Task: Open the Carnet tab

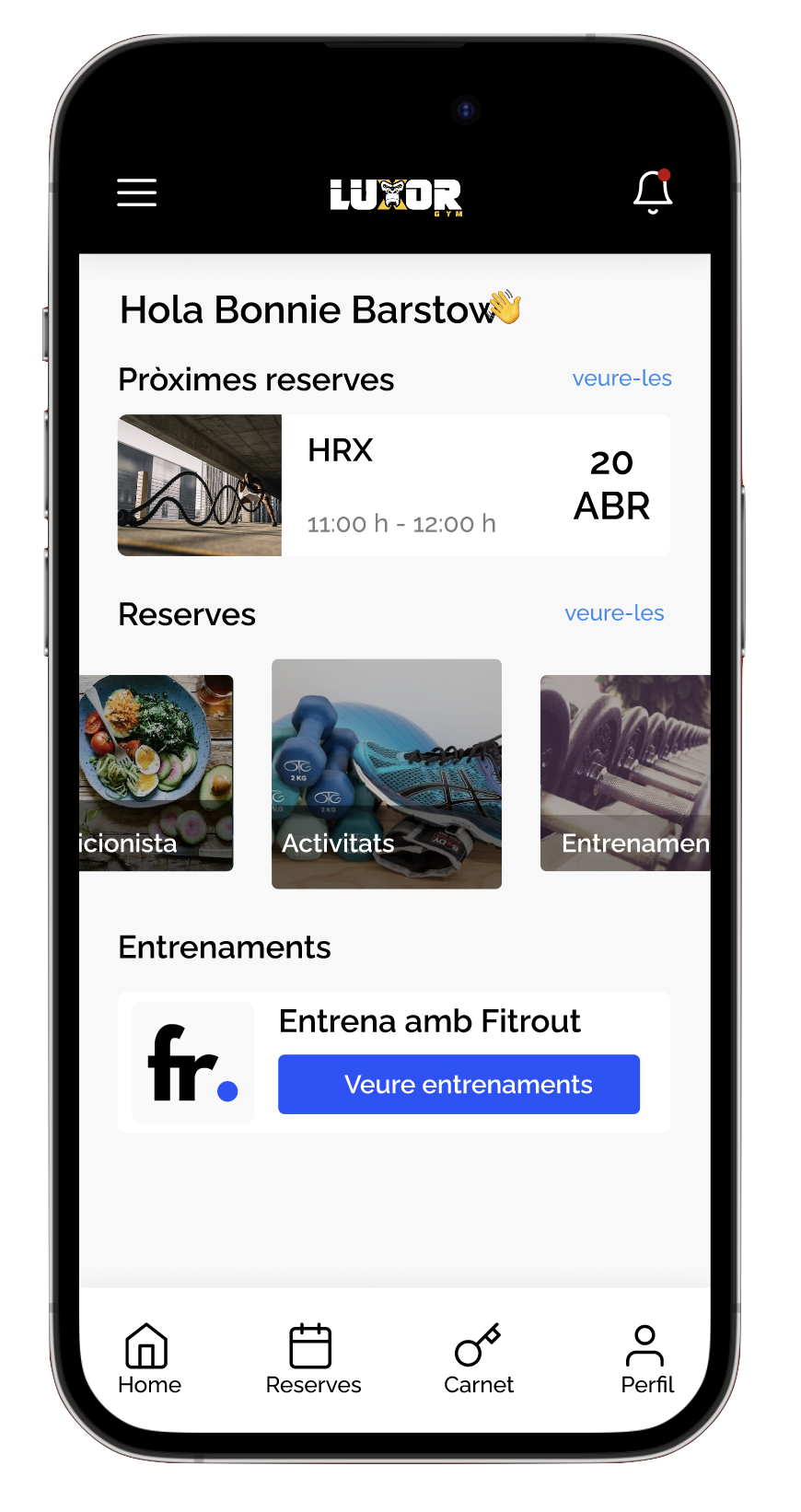Action: (478, 1359)
